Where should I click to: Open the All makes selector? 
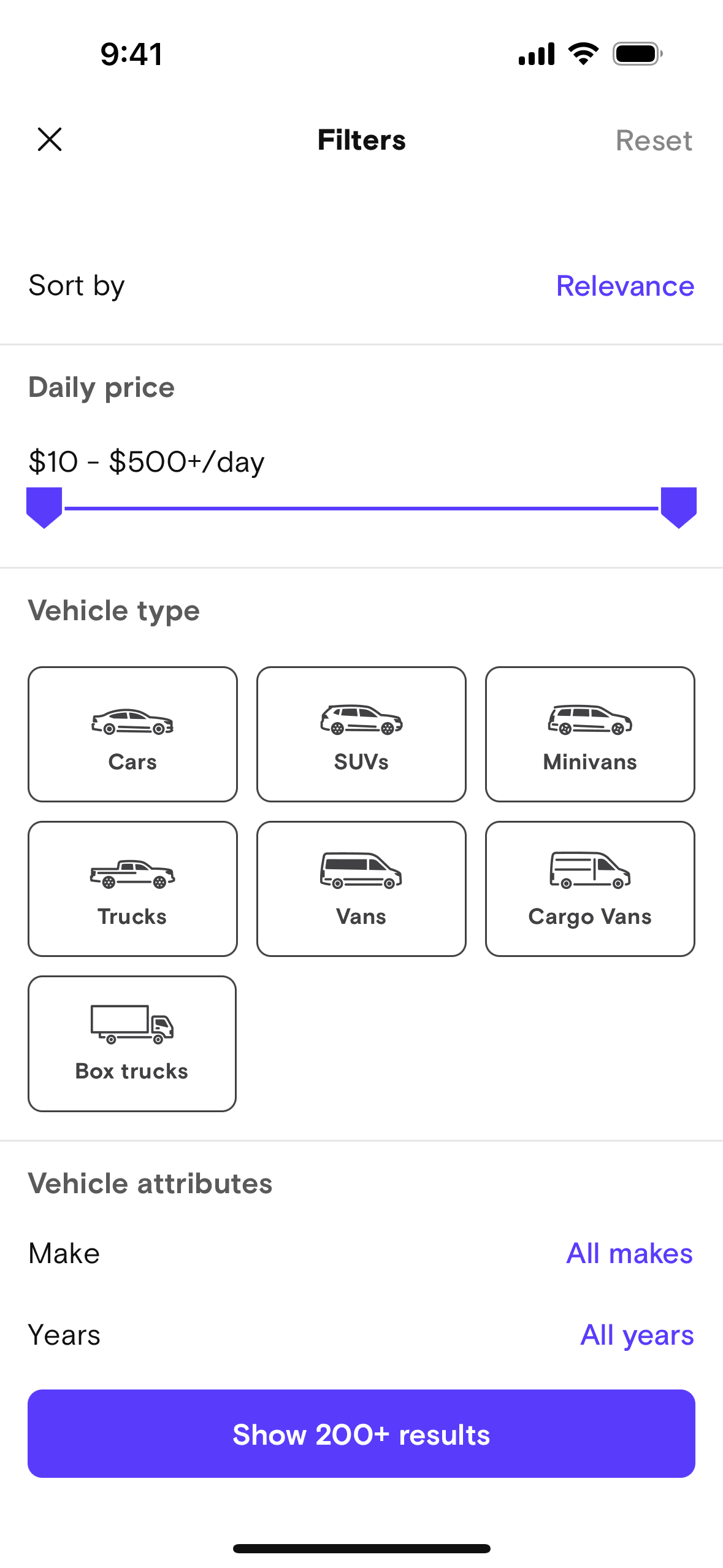[629, 1253]
